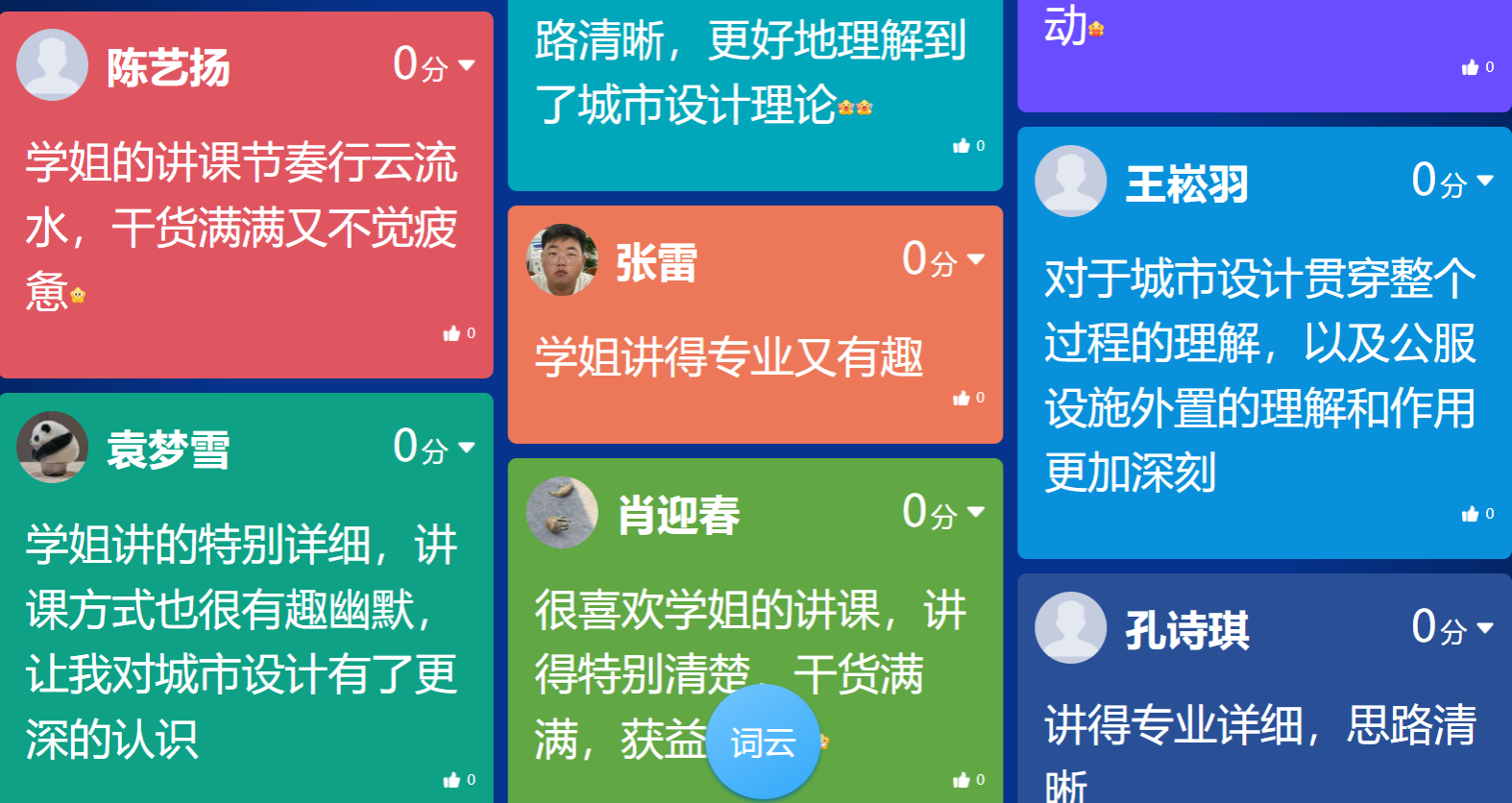Open score dropdown on 肖迎春's card
1512x803 pixels.
(x=976, y=512)
